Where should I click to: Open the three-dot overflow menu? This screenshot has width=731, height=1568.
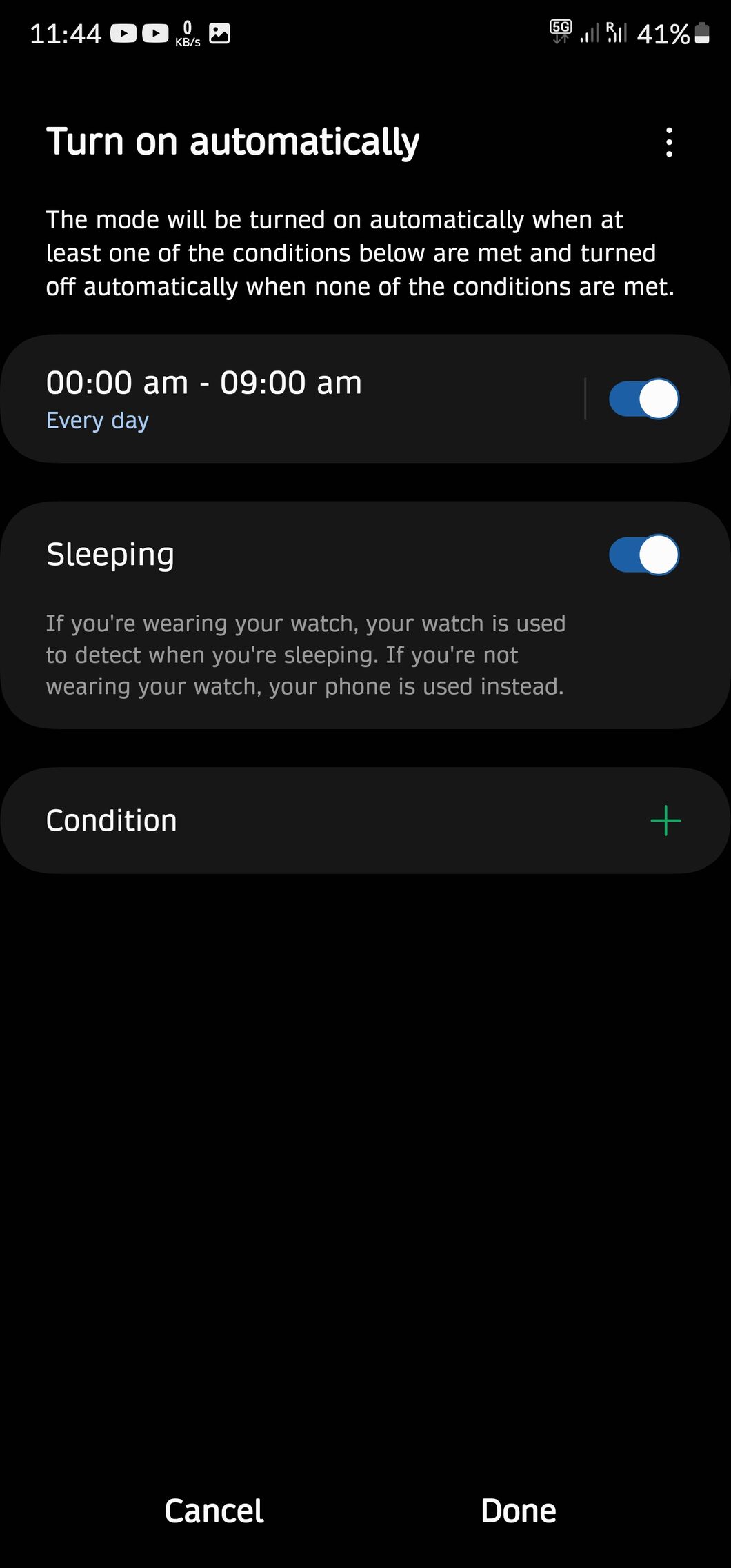pos(669,142)
